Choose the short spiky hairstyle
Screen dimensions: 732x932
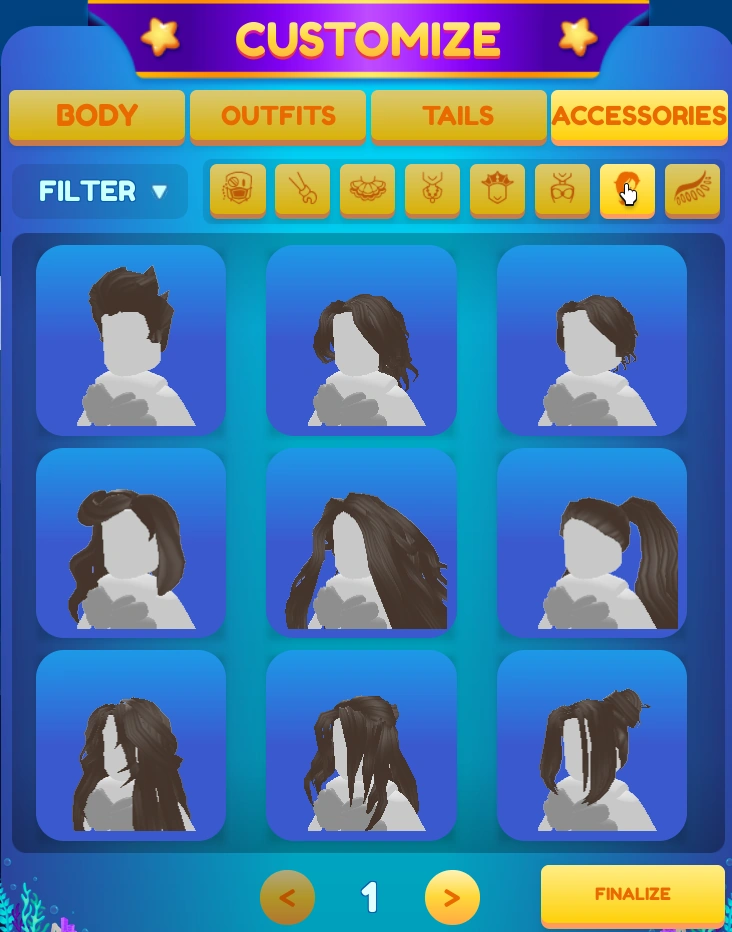click(x=131, y=340)
